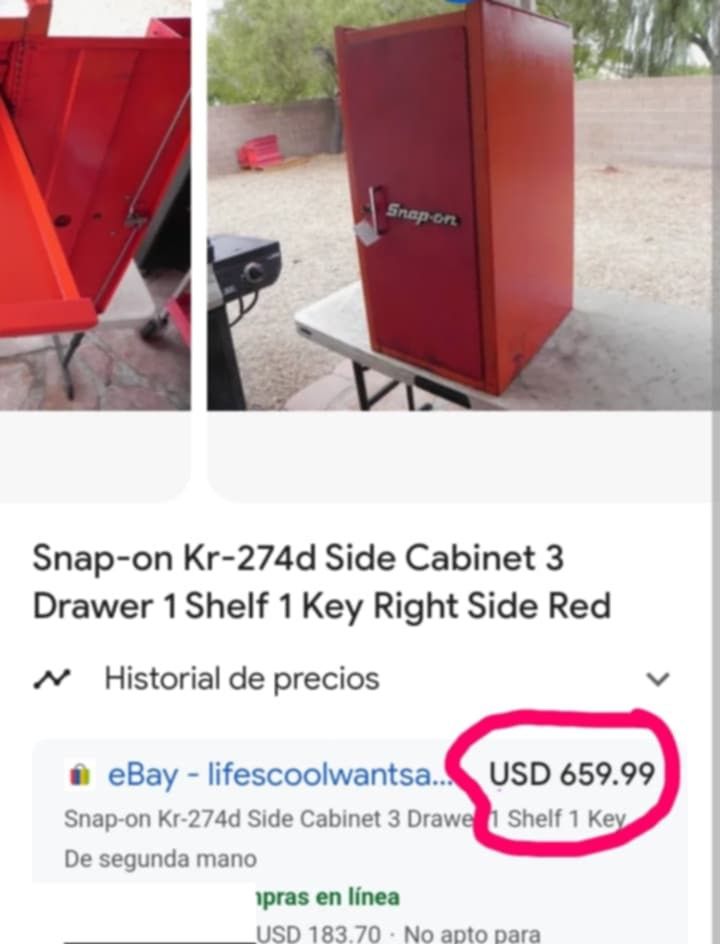The width and height of the screenshot is (720, 944).
Task: Expand the Historial de precios section
Action: pyautogui.click(x=657, y=680)
